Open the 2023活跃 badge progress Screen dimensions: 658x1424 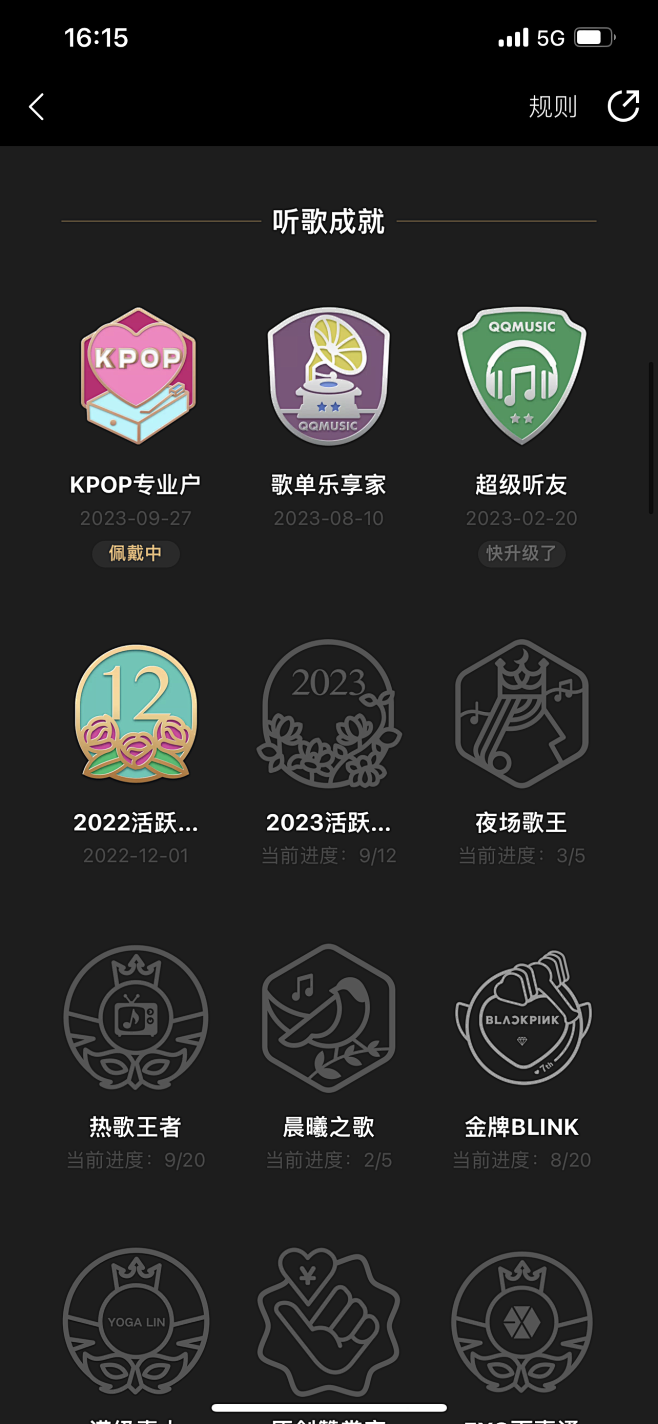(329, 713)
